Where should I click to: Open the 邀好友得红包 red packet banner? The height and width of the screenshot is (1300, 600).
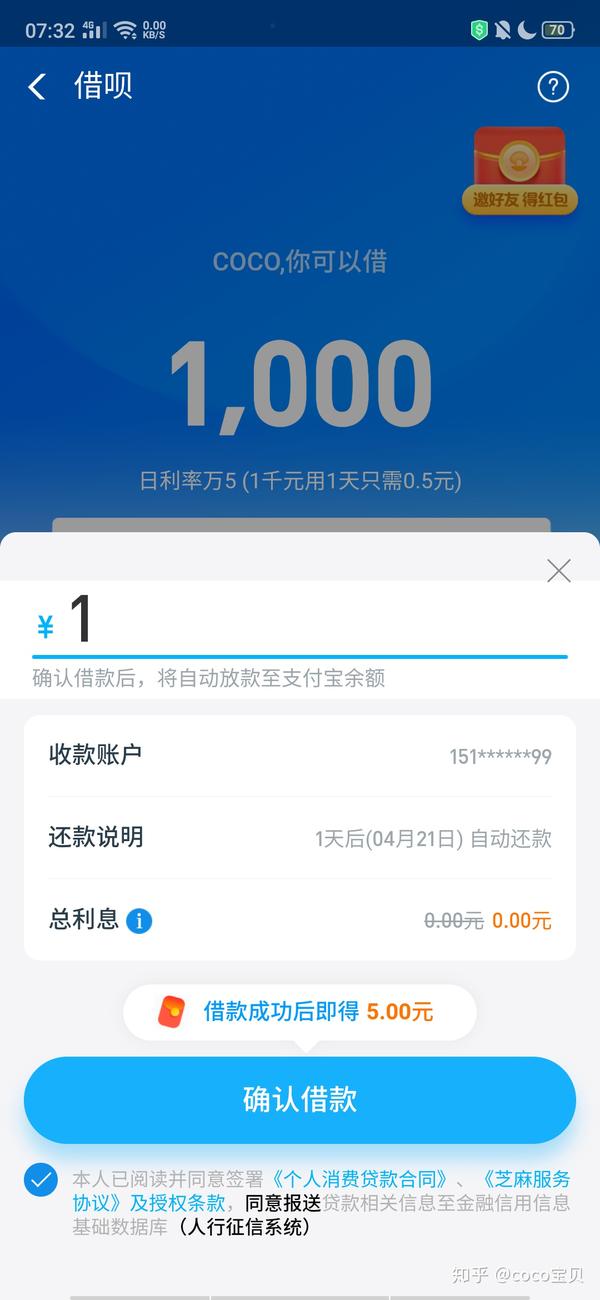pos(519,171)
